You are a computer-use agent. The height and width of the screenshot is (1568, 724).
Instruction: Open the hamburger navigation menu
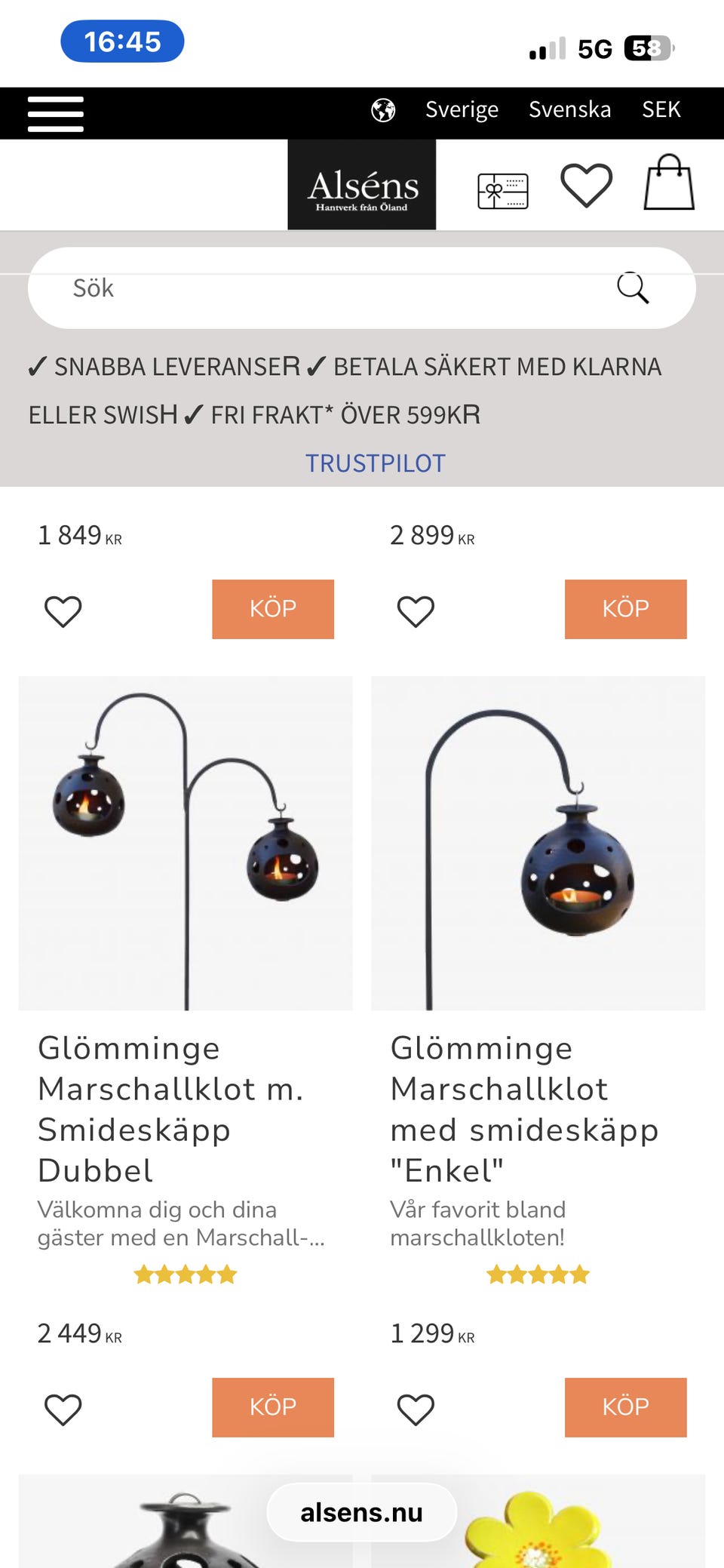tap(55, 112)
